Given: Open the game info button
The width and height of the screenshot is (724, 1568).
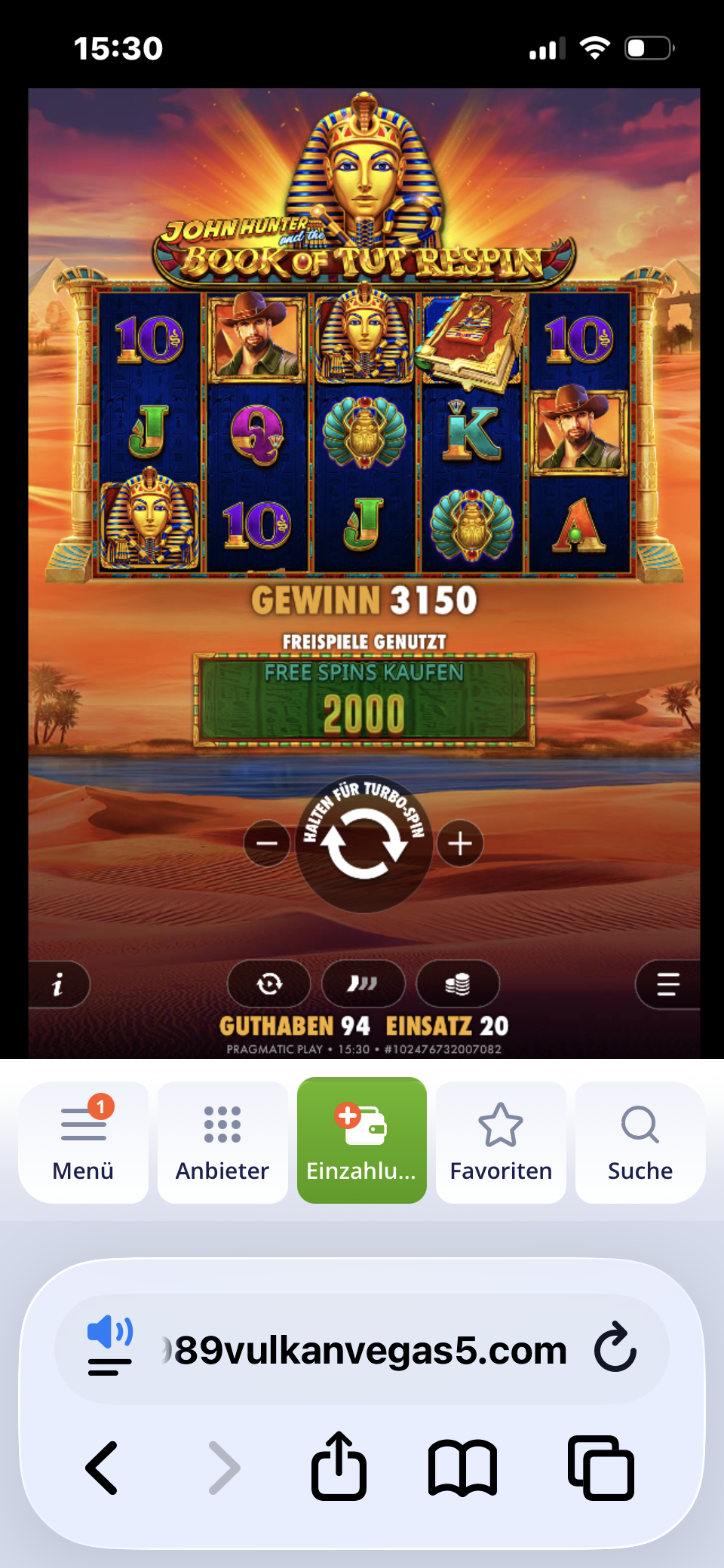Looking at the screenshot, I should pos(58,983).
